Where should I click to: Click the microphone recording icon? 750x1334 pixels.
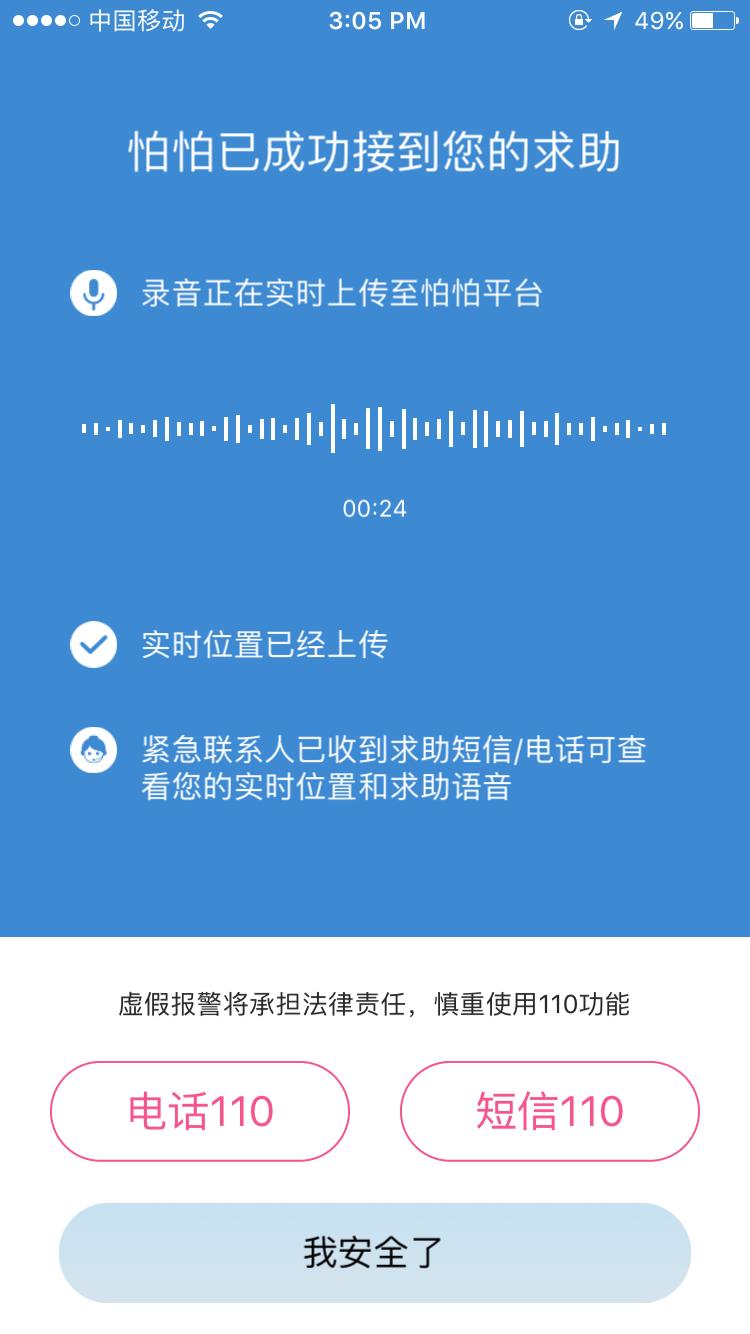click(93, 294)
